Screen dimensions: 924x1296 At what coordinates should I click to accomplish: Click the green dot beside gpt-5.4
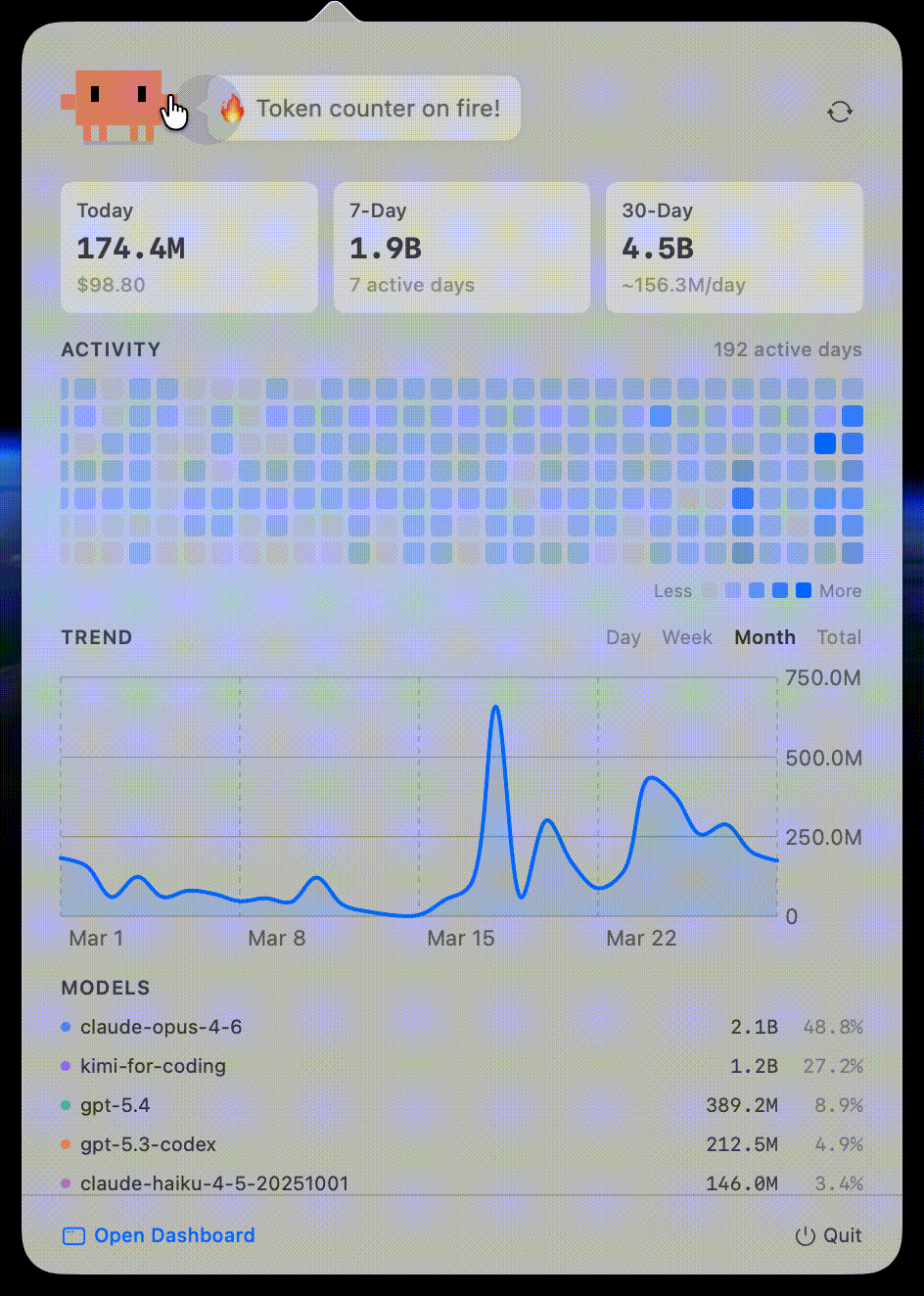click(x=65, y=1106)
